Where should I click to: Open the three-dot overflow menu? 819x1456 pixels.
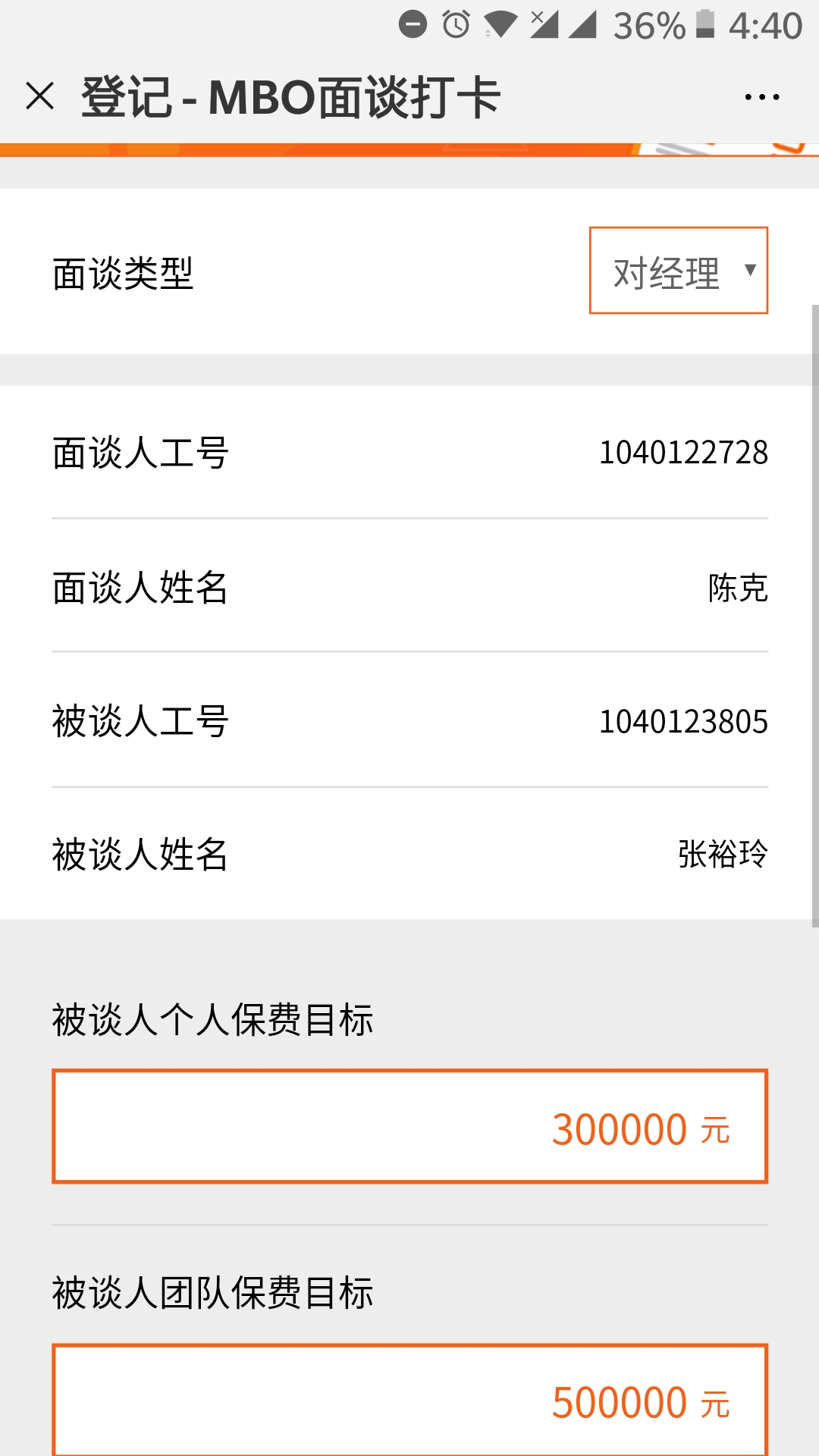761,97
